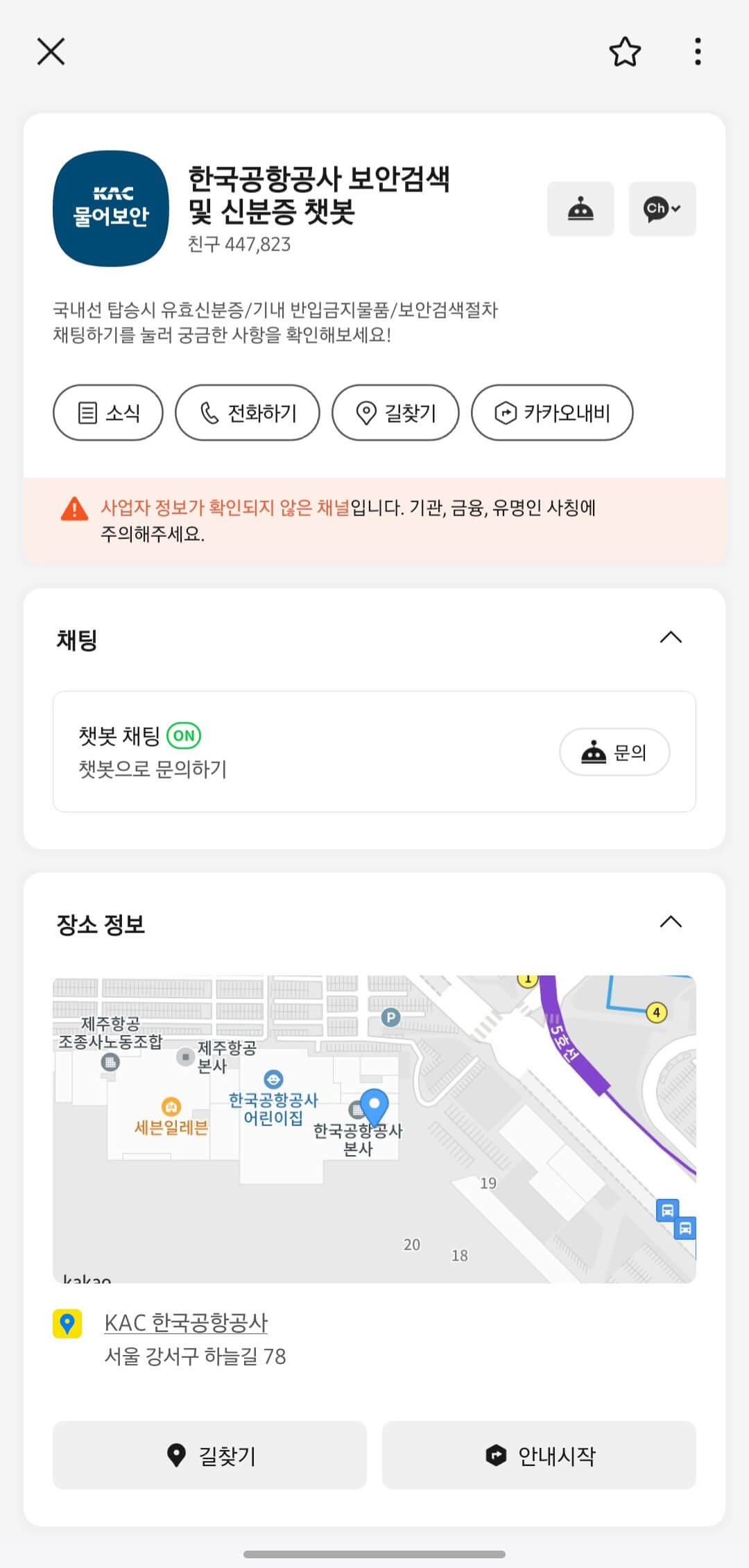Open the chatbot icon beside channel name
The width and height of the screenshot is (749, 1568).
580,208
